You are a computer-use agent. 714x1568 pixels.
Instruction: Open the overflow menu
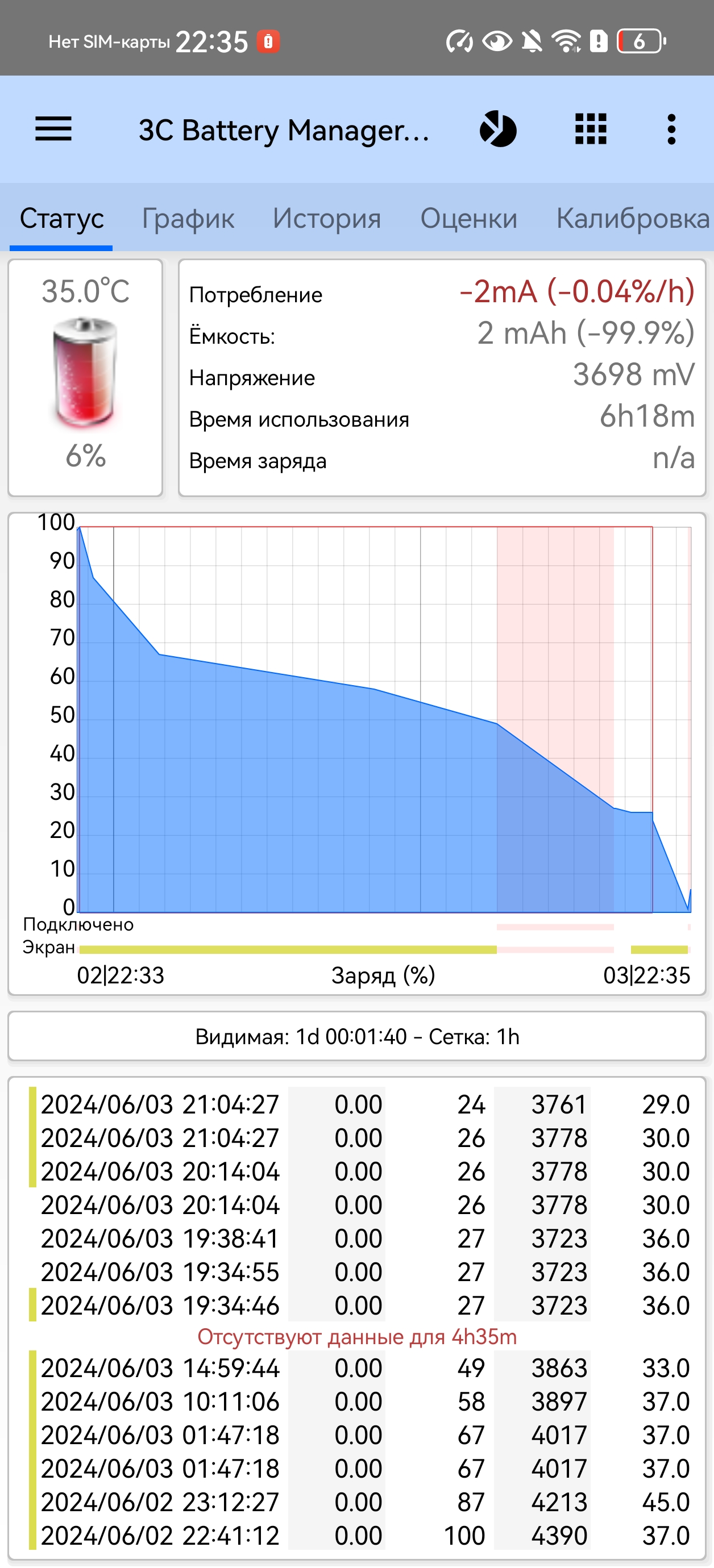671,129
